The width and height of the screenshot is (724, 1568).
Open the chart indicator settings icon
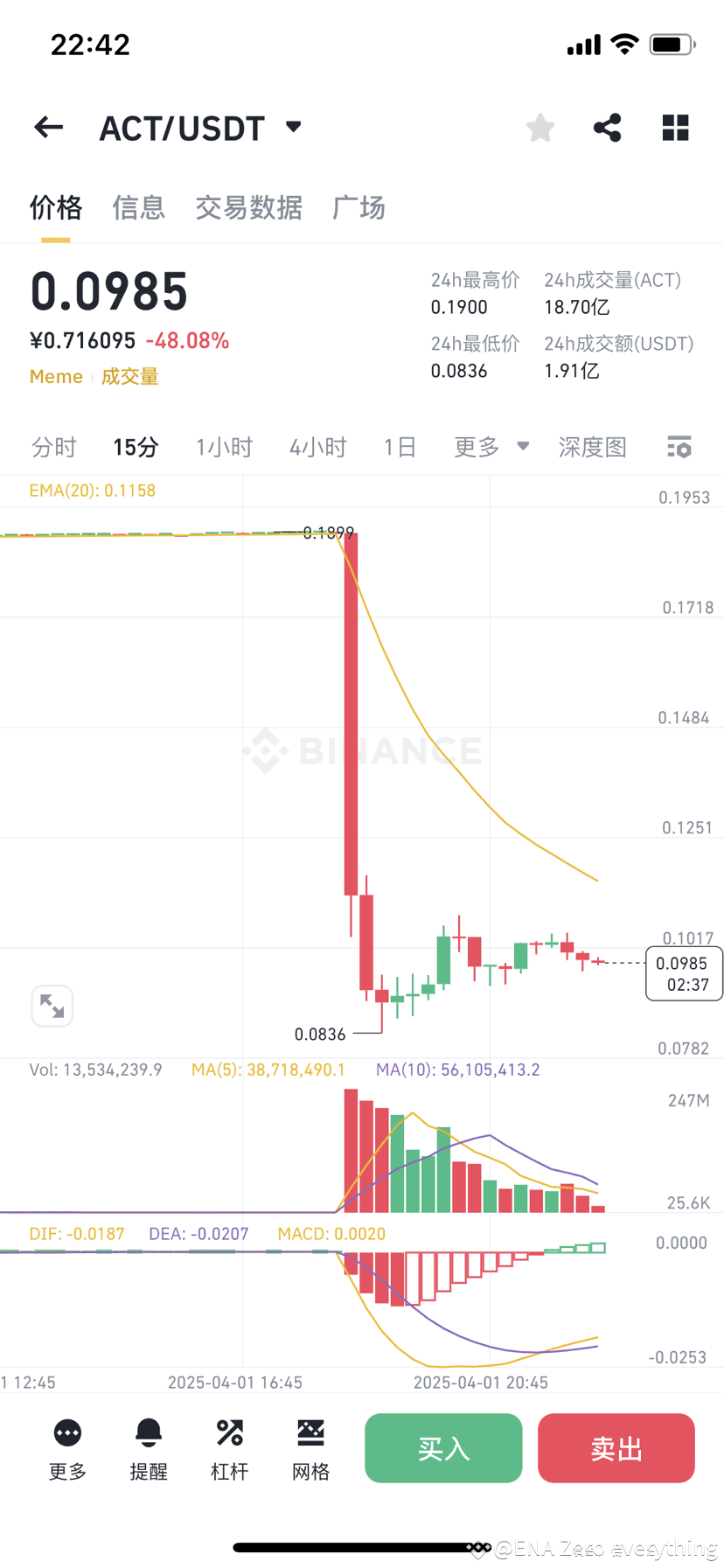pos(679,447)
